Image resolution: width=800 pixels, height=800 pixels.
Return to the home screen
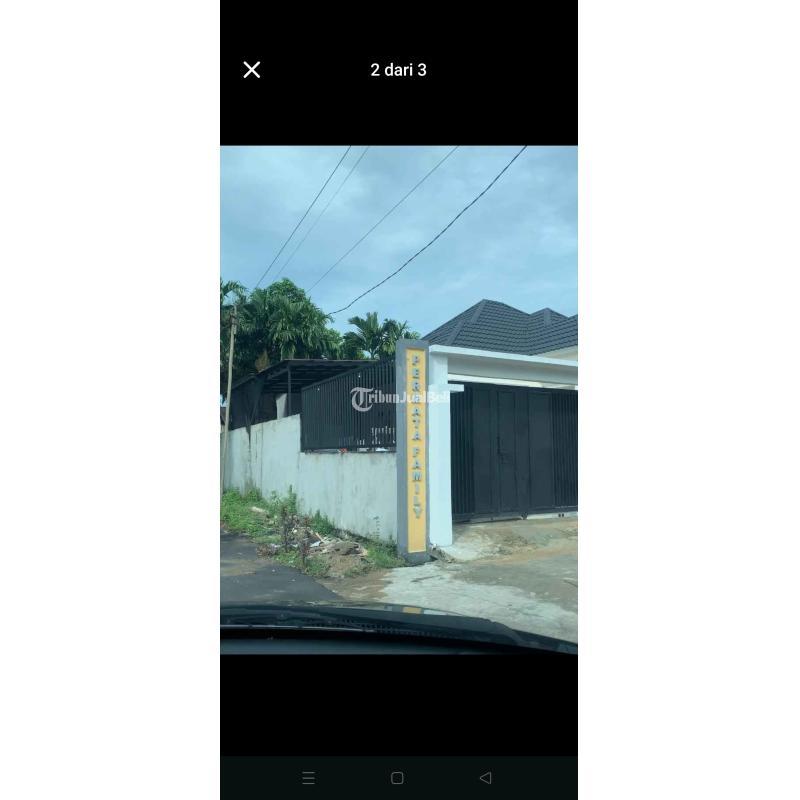(x=397, y=778)
